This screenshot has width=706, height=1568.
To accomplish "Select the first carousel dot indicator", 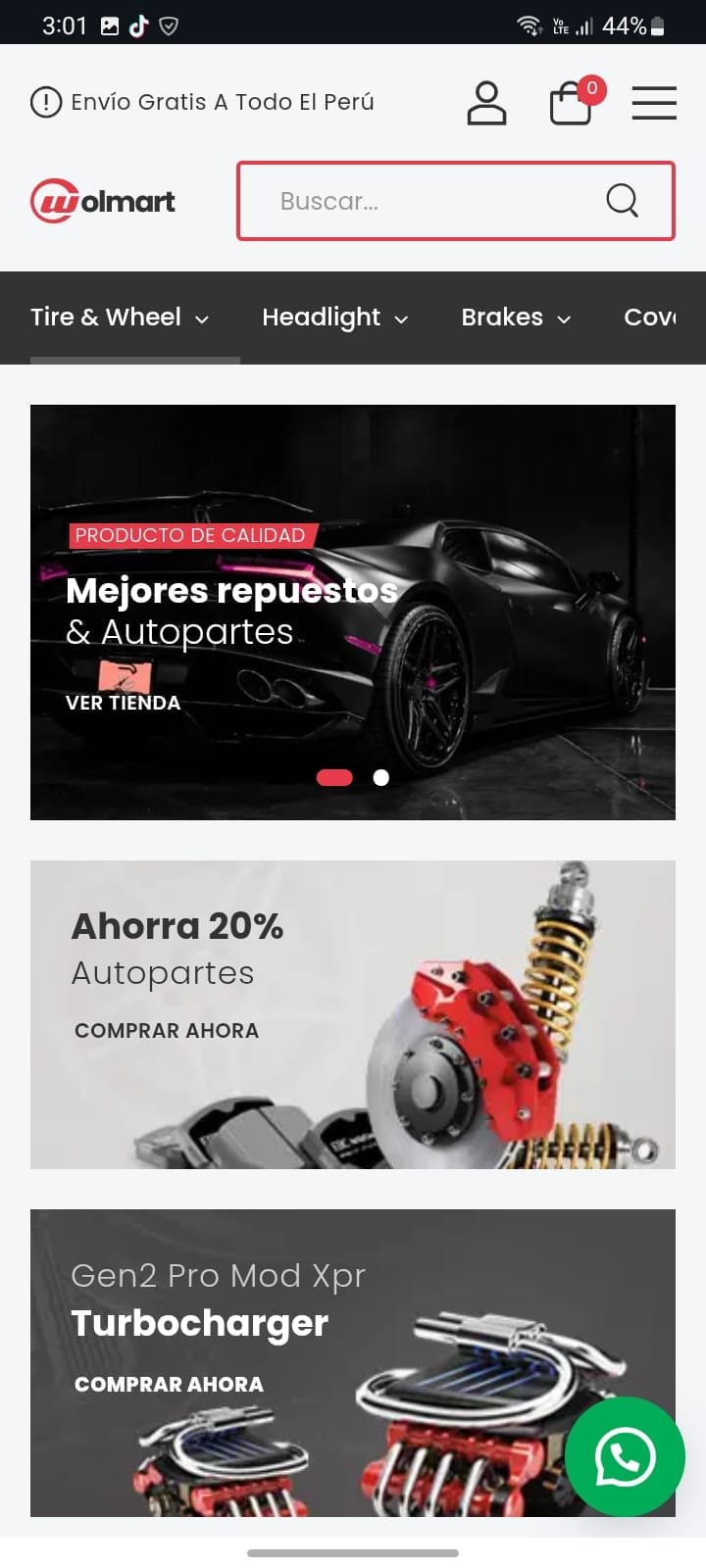I will pyautogui.click(x=335, y=777).
